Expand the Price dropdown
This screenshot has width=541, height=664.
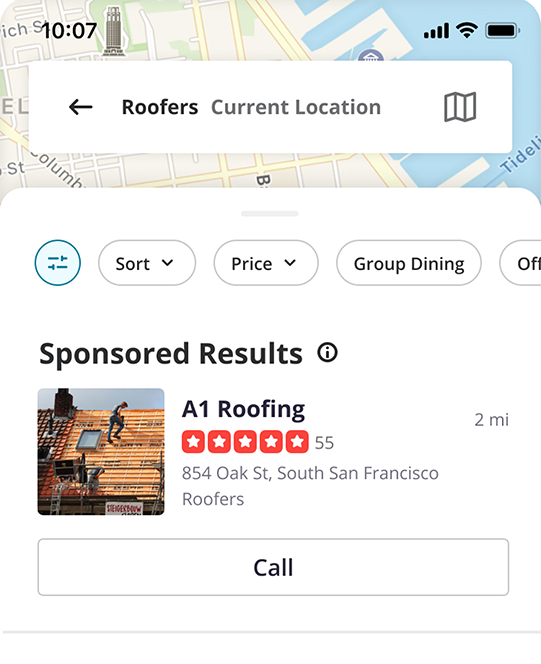[x=266, y=263]
